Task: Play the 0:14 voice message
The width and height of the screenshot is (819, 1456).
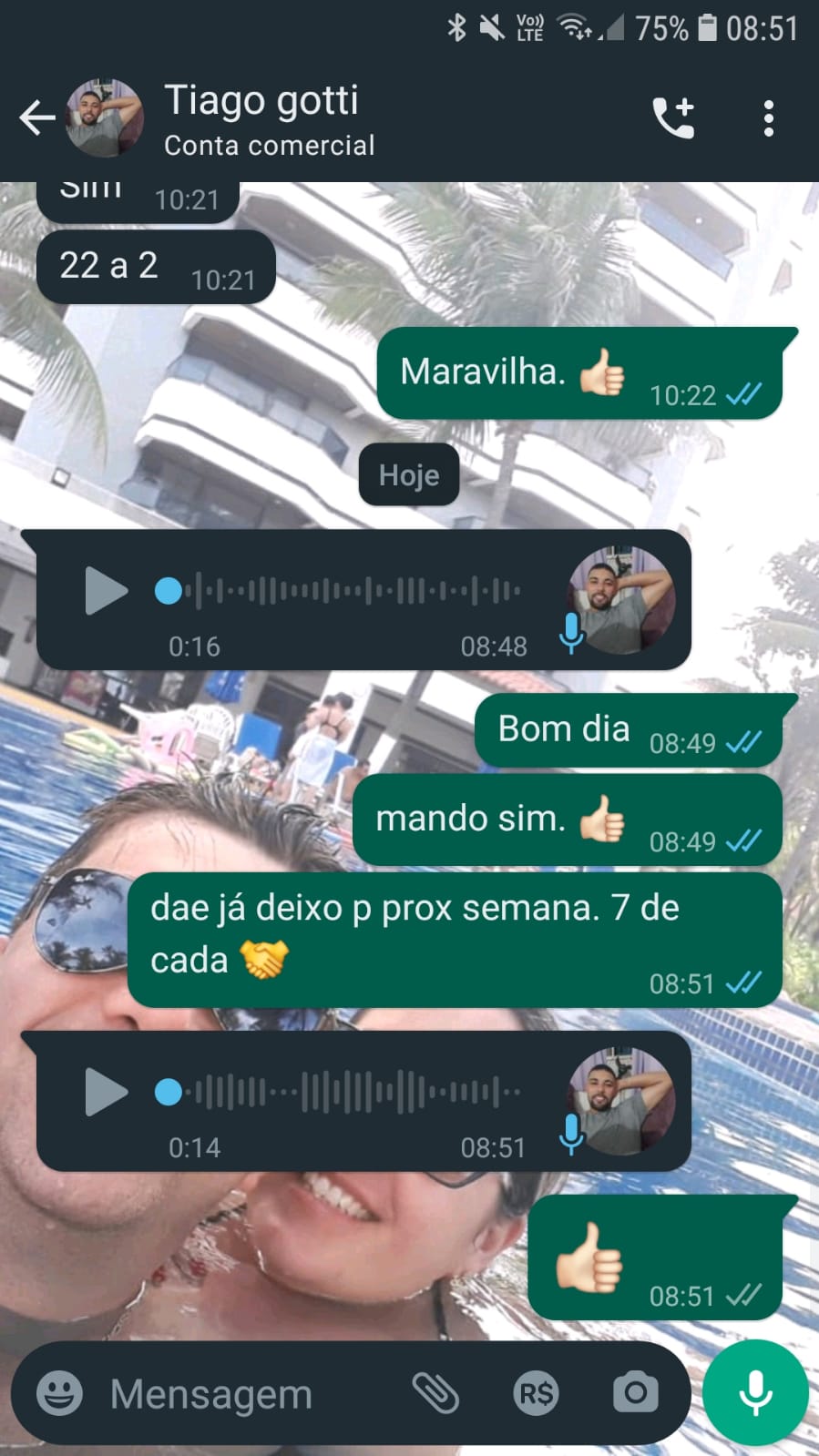Action: click(106, 1091)
